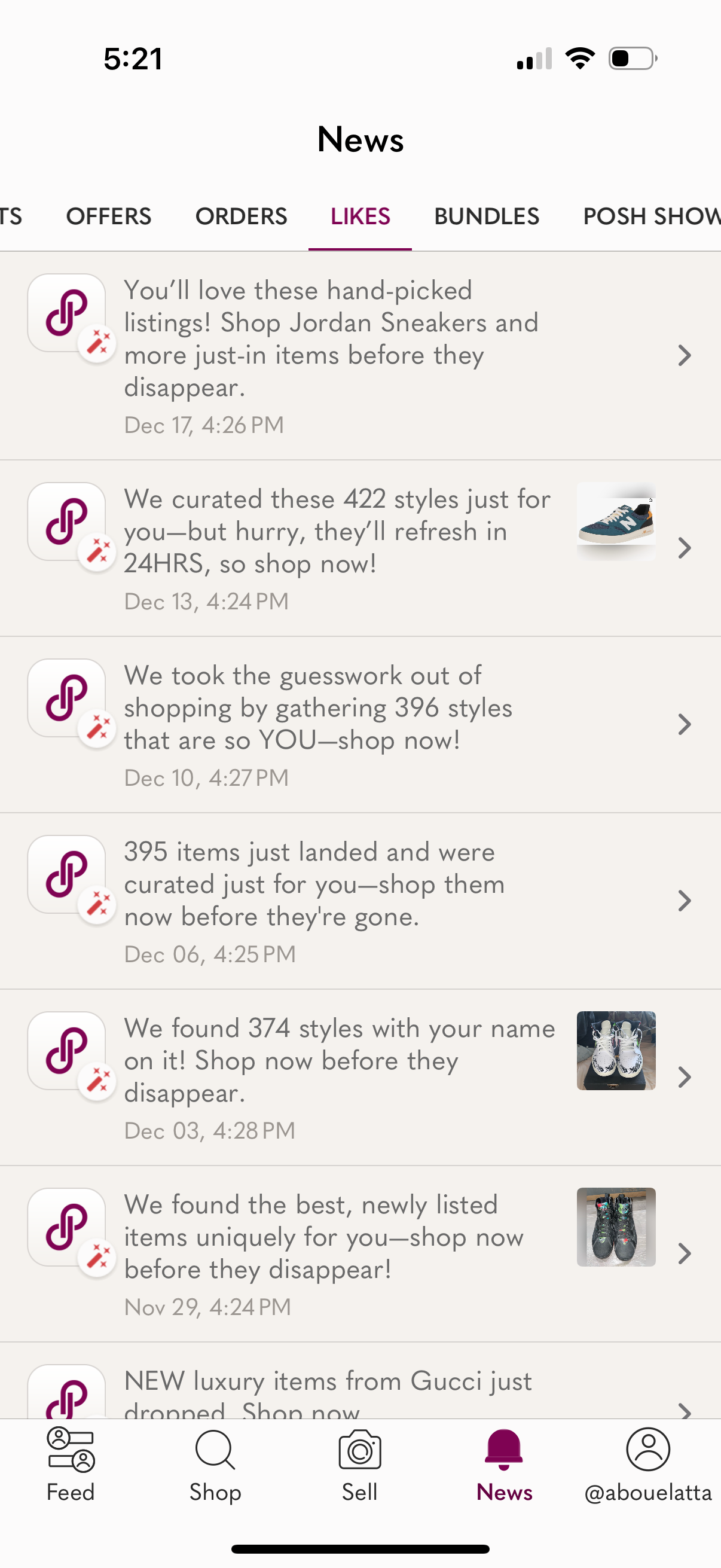Click the Poshmark logo on the Nov 29 notification
The width and height of the screenshot is (721, 1568).
(67, 1227)
